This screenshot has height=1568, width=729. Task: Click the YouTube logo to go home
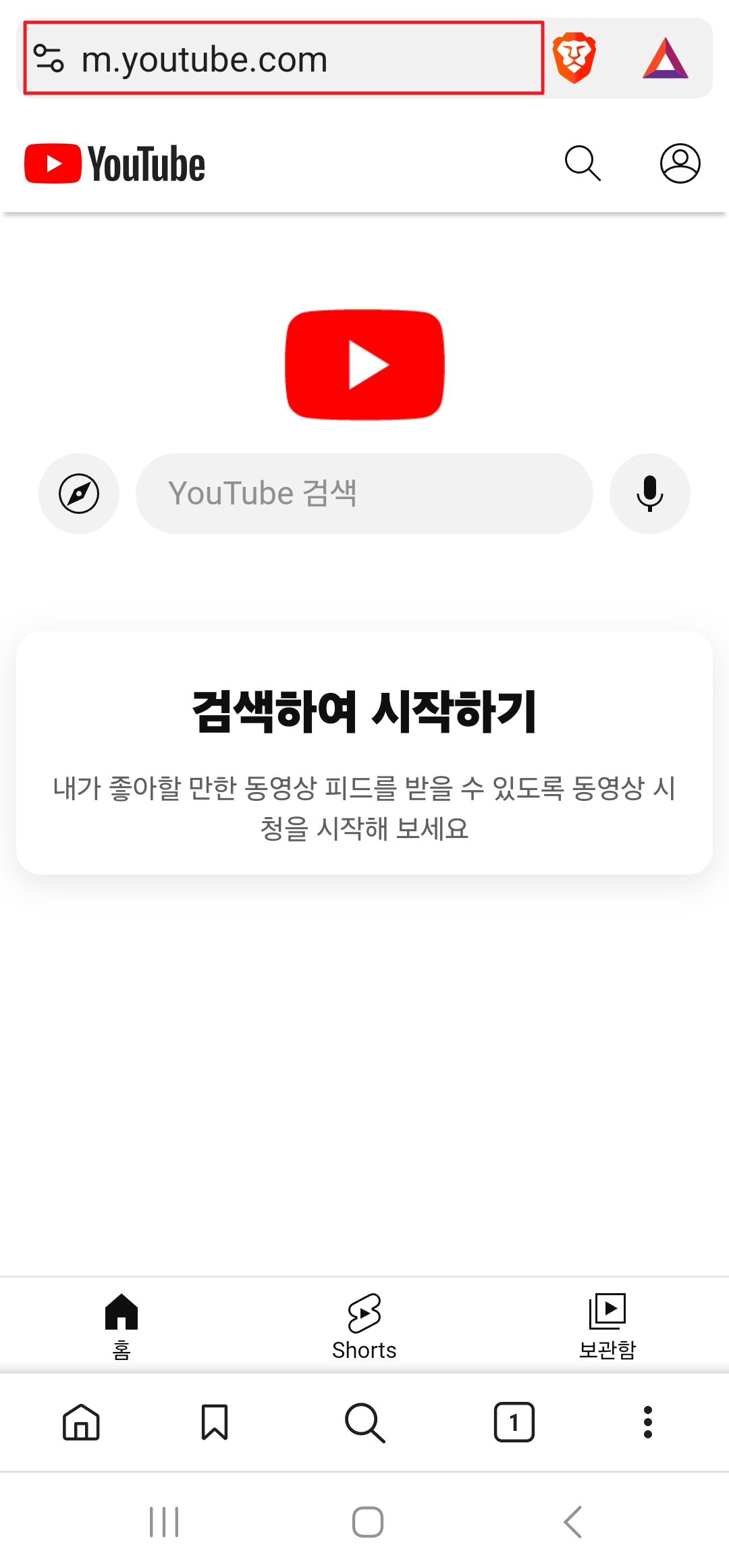(x=115, y=163)
